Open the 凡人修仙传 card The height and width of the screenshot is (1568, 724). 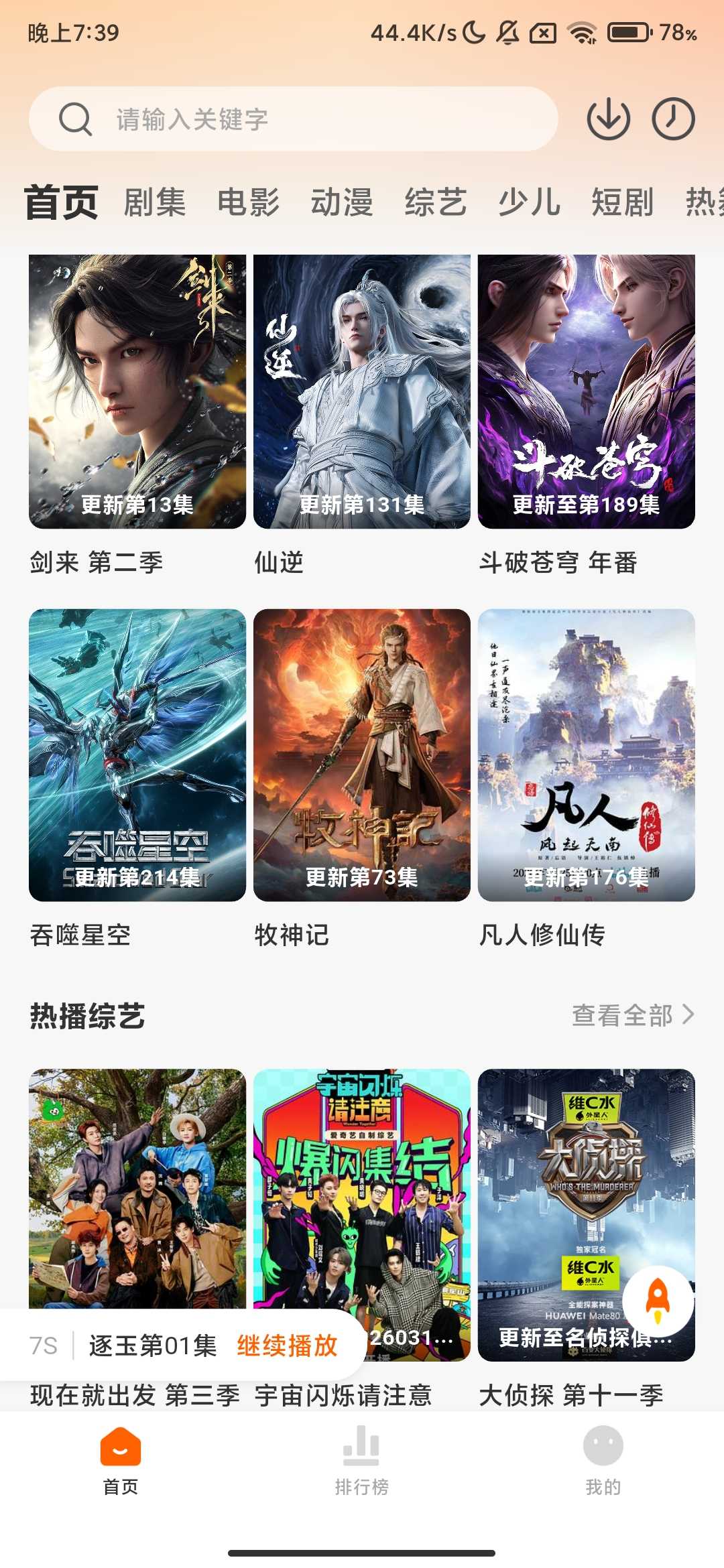point(587,755)
